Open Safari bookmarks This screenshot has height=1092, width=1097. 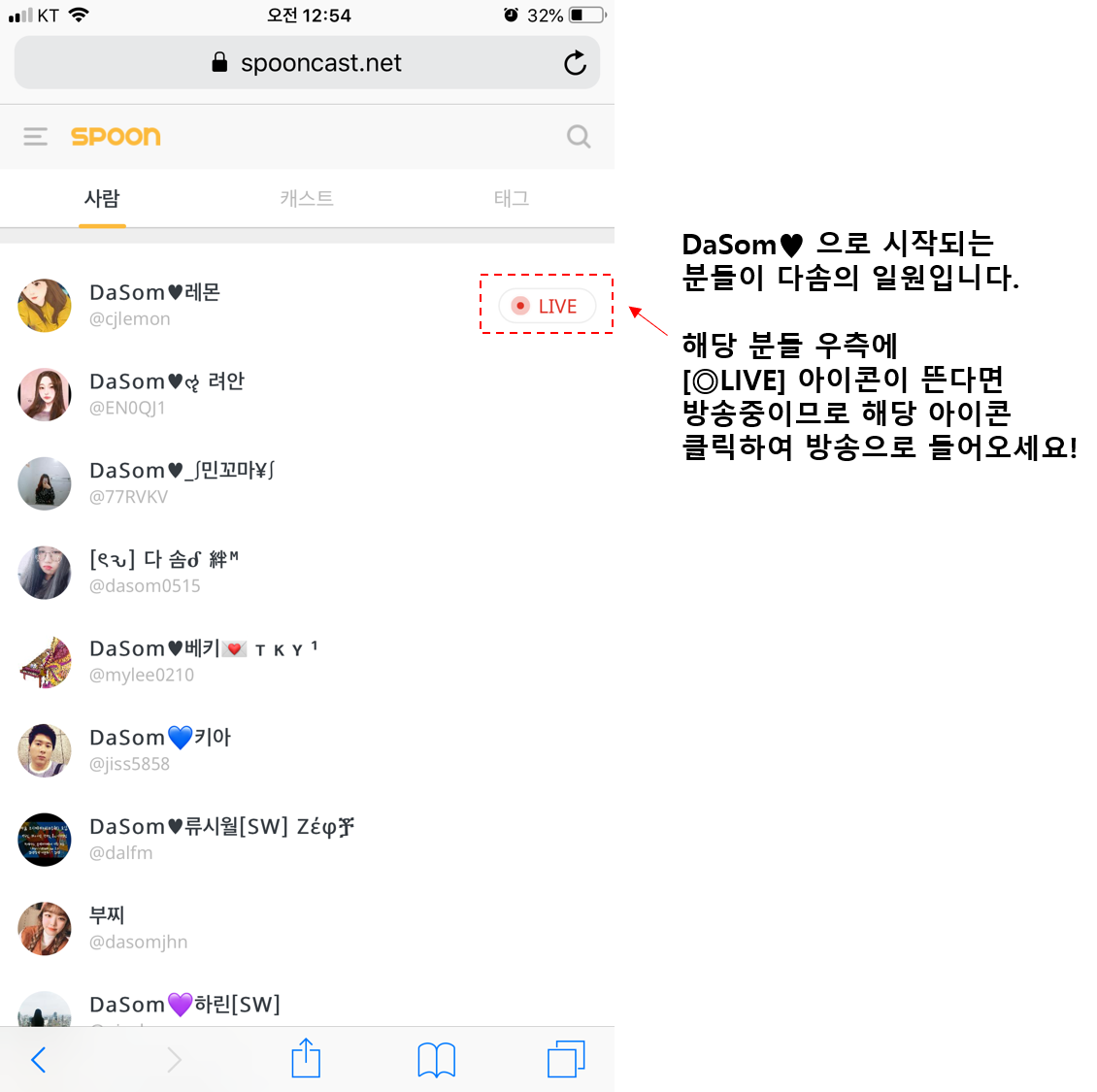[x=436, y=1059]
